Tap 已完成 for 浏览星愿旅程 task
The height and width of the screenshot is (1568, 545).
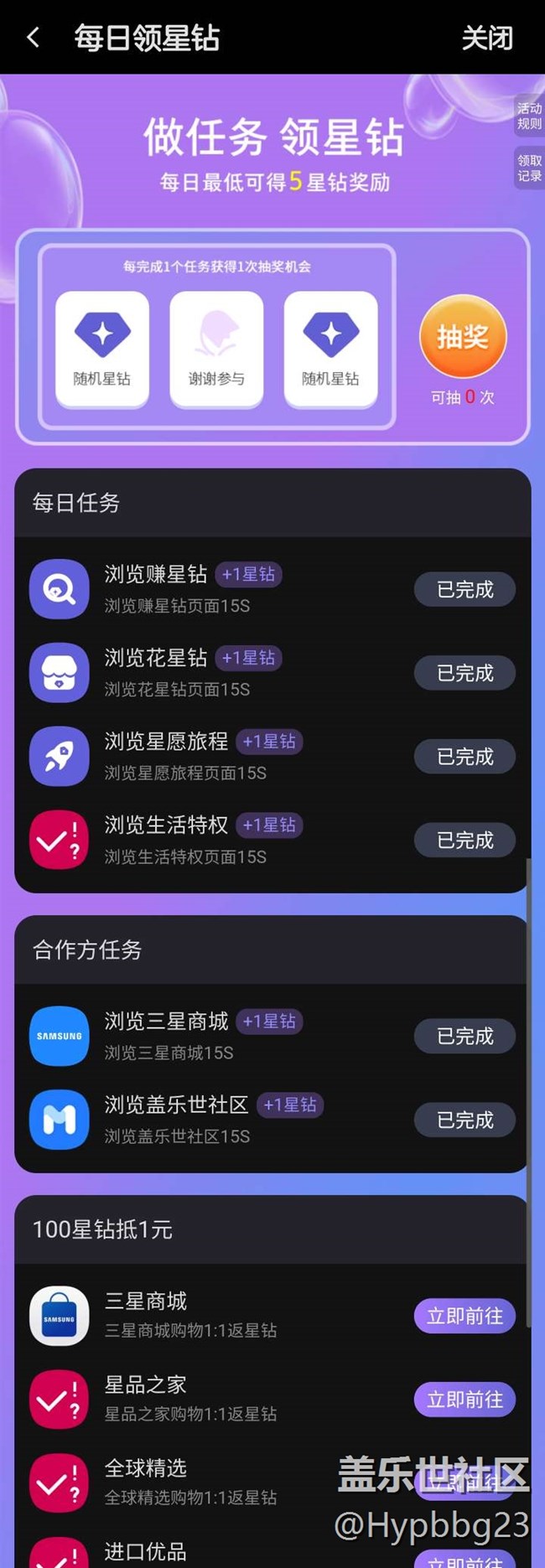(x=465, y=757)
